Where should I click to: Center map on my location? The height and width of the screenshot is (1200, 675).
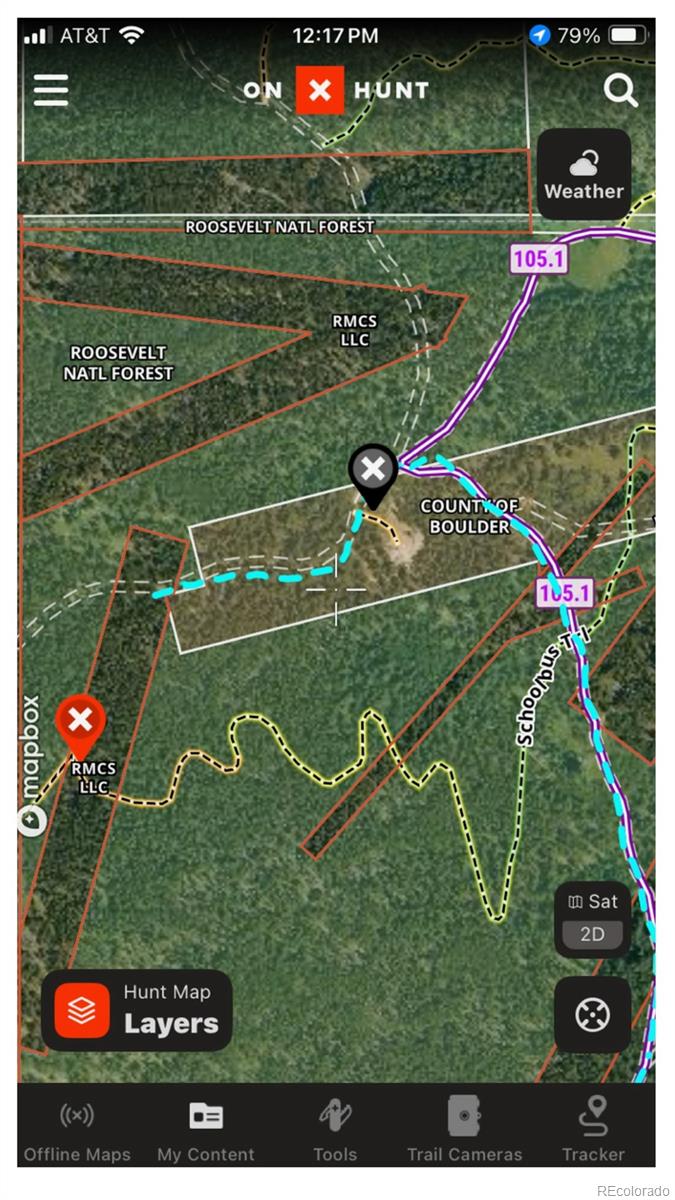(593, 1015)
